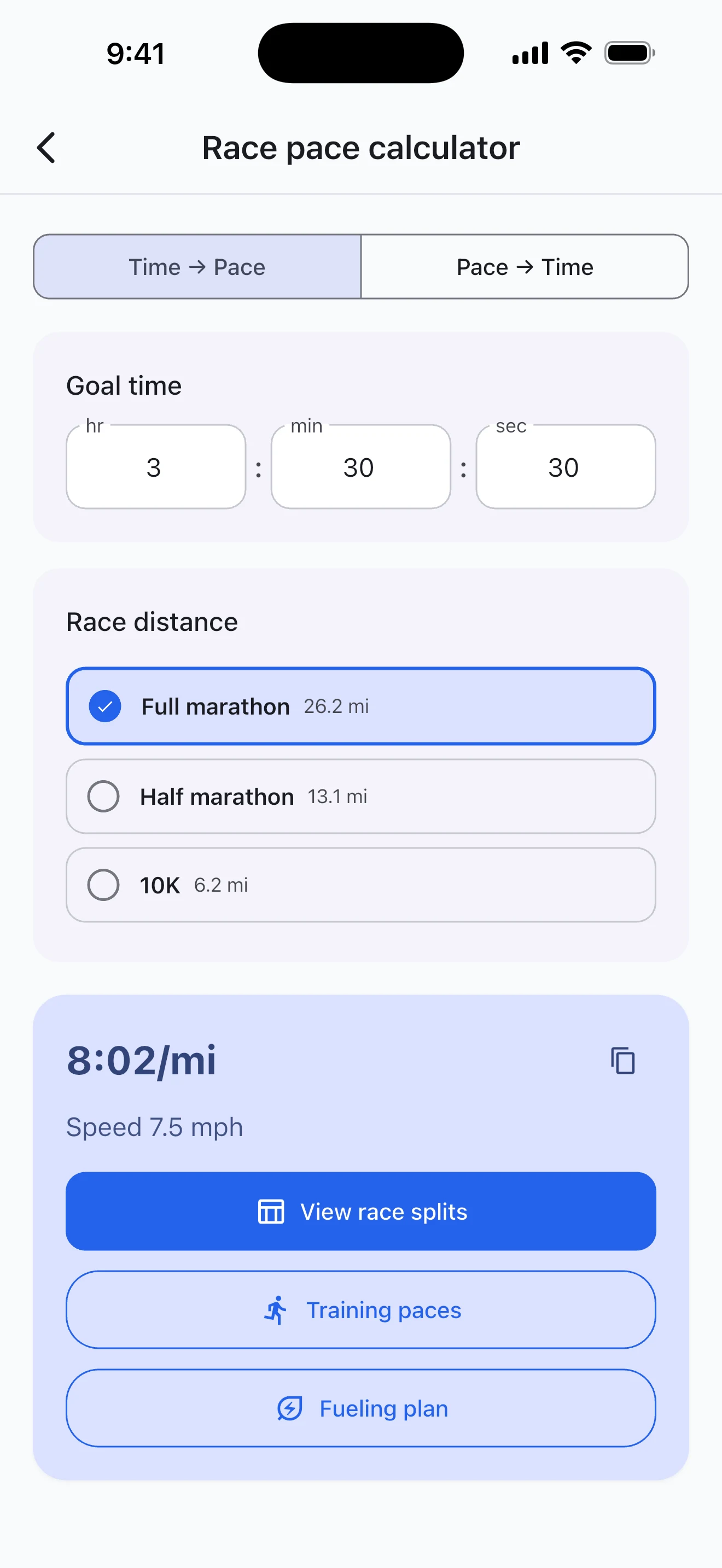The height and width of the screenshot is (1568, 722).
Task: Copy the calculated pace to clipboard
Action: (x=622, y=1060)
